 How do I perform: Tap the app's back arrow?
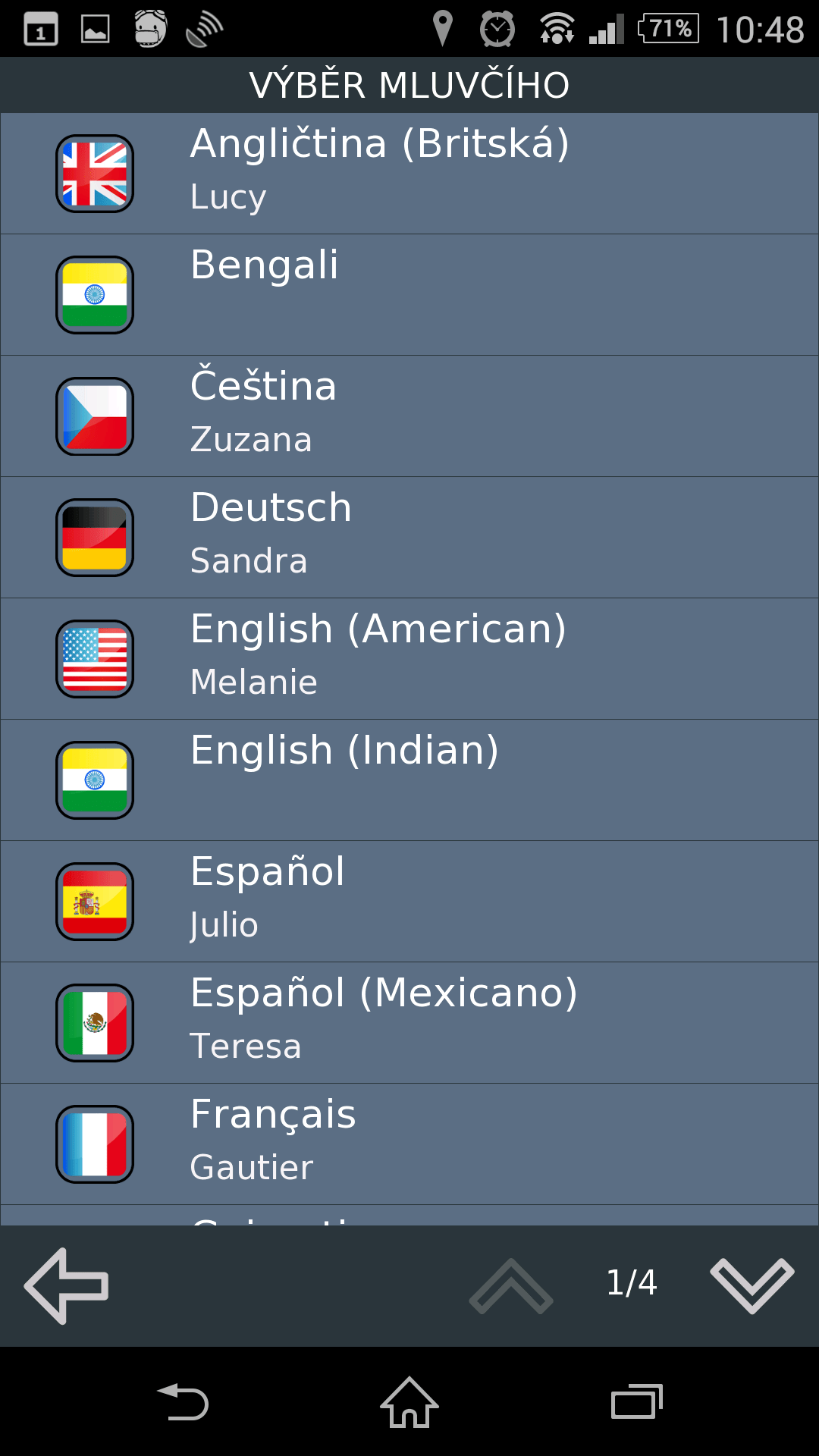coord(67,1286)
